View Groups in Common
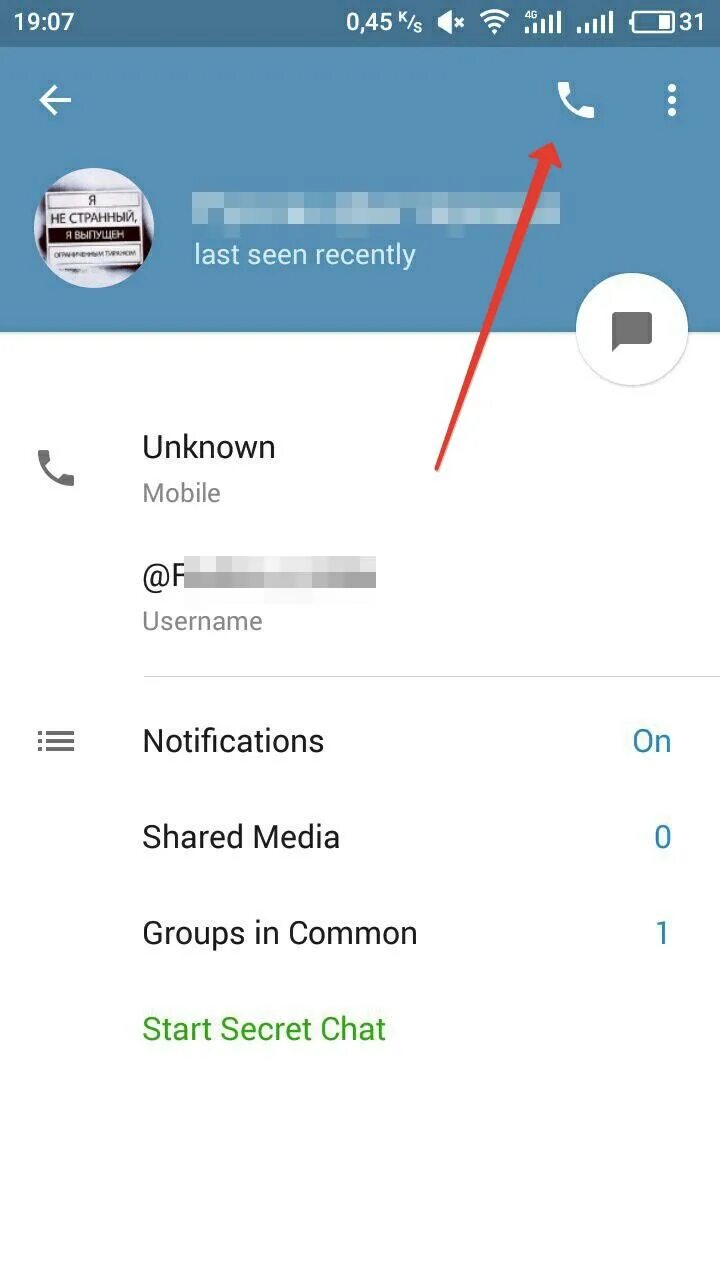The height and width of the screenshot is (1280, 720). [360, 933]
